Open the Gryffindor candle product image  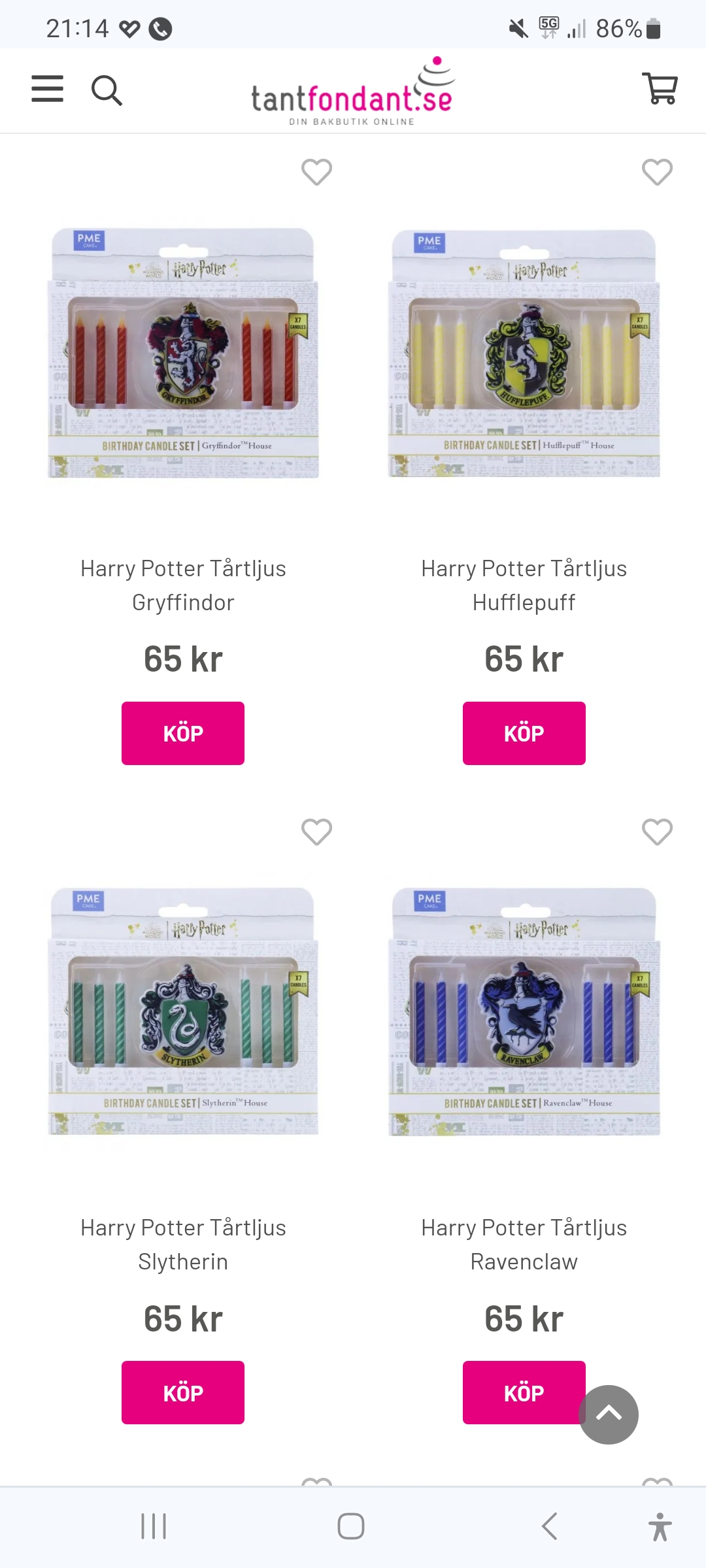coord(183,353)
